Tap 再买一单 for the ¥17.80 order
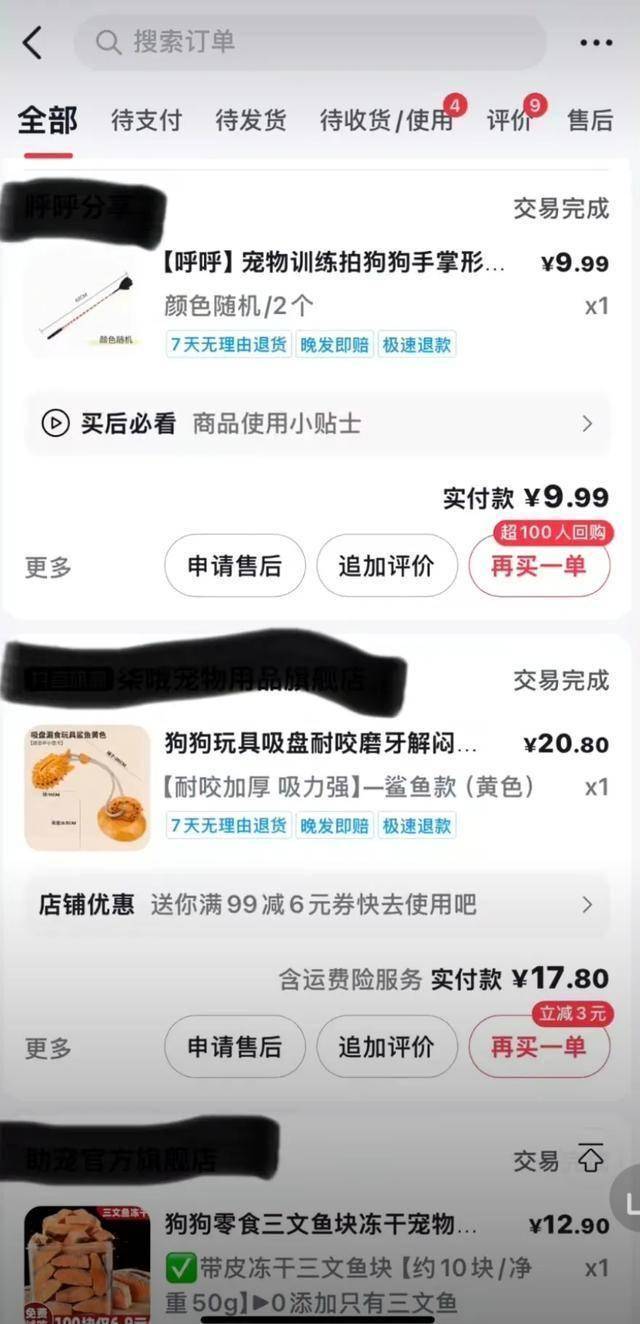640x1324 pixels. click(538, 1047)
